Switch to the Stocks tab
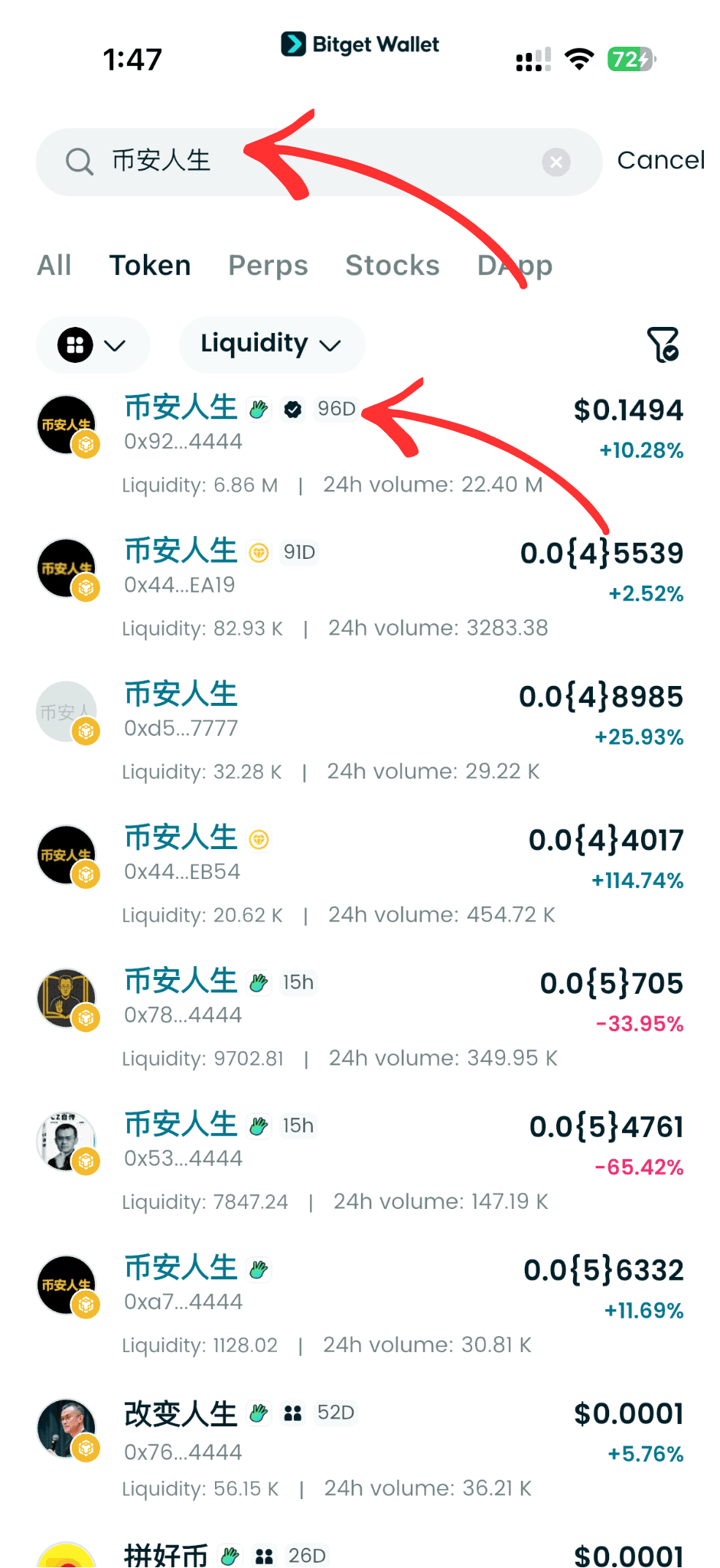Image resolution: width=720 pixels, height=1568 pixels. (x=393, y=266)
